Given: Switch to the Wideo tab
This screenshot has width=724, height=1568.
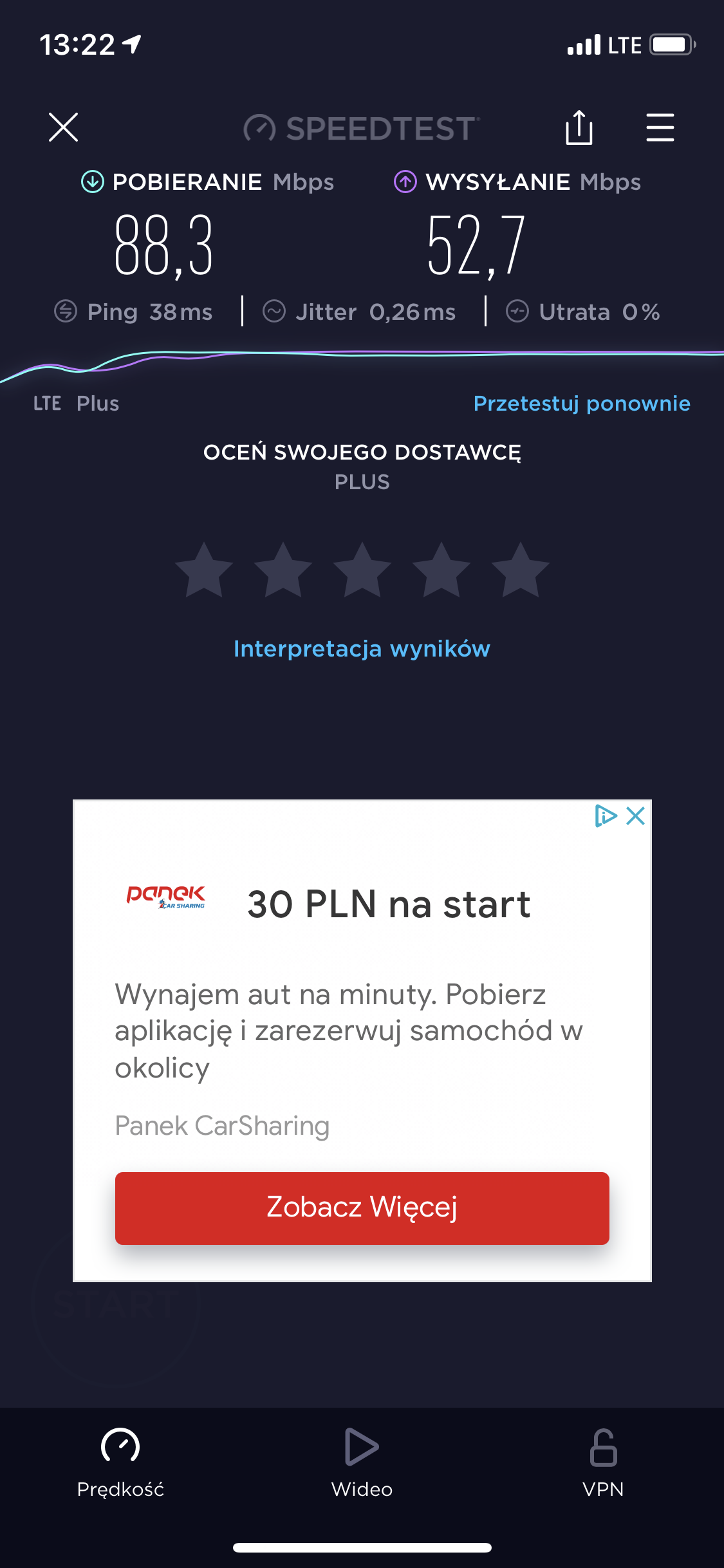Looking at the screenshot, I should pos(362,1460).
